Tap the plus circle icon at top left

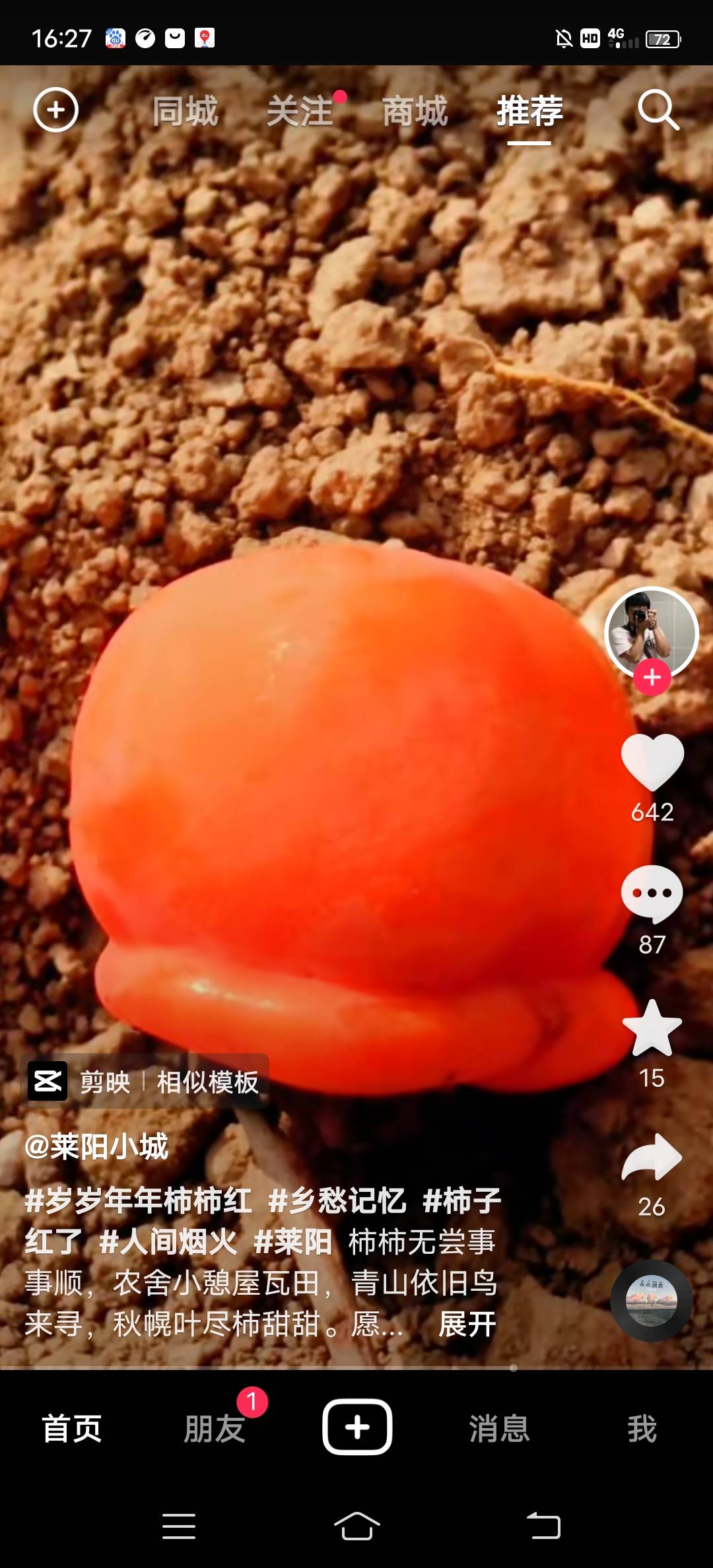click(56, 110)
